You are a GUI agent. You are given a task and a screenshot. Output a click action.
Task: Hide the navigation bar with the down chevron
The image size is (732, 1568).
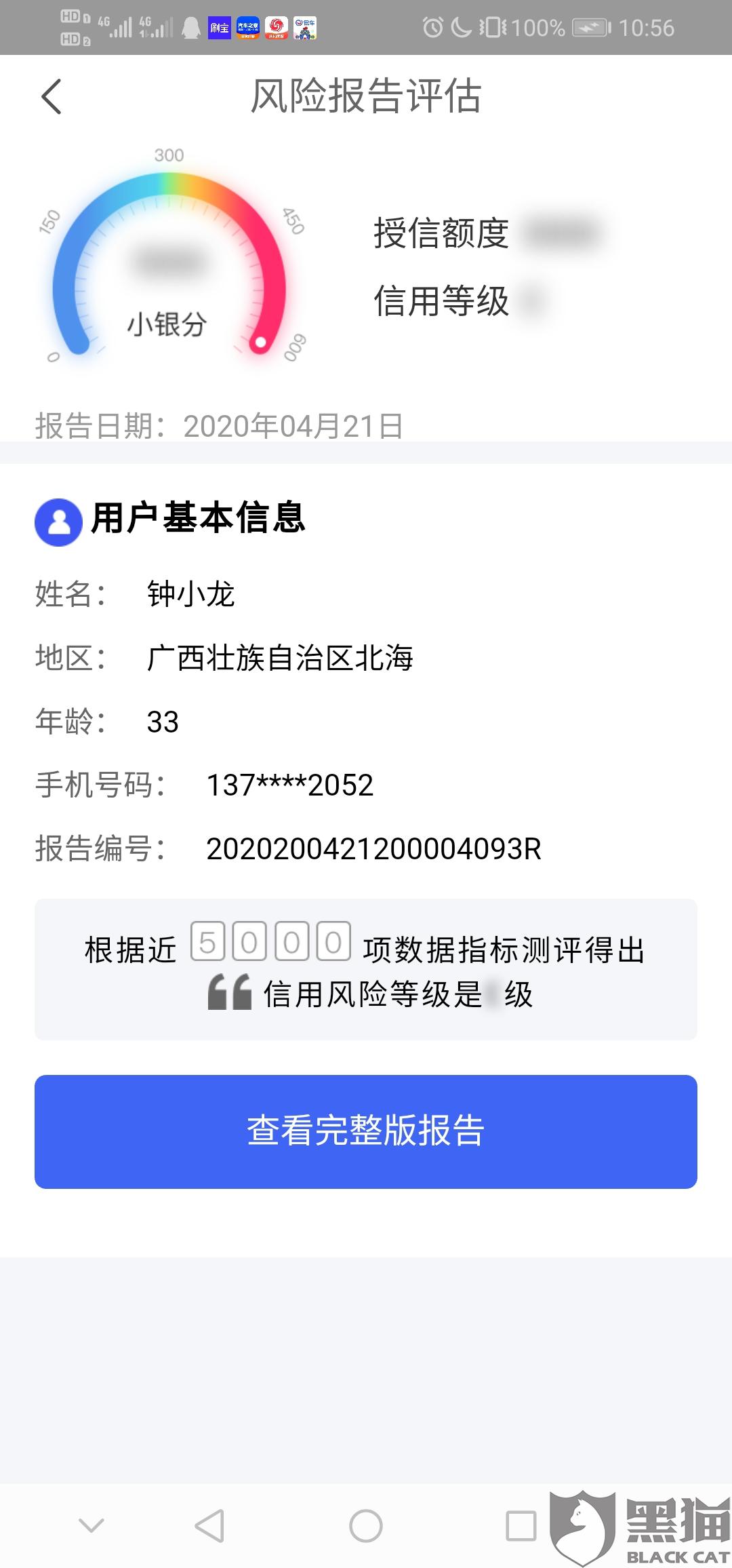point(91,1526)
